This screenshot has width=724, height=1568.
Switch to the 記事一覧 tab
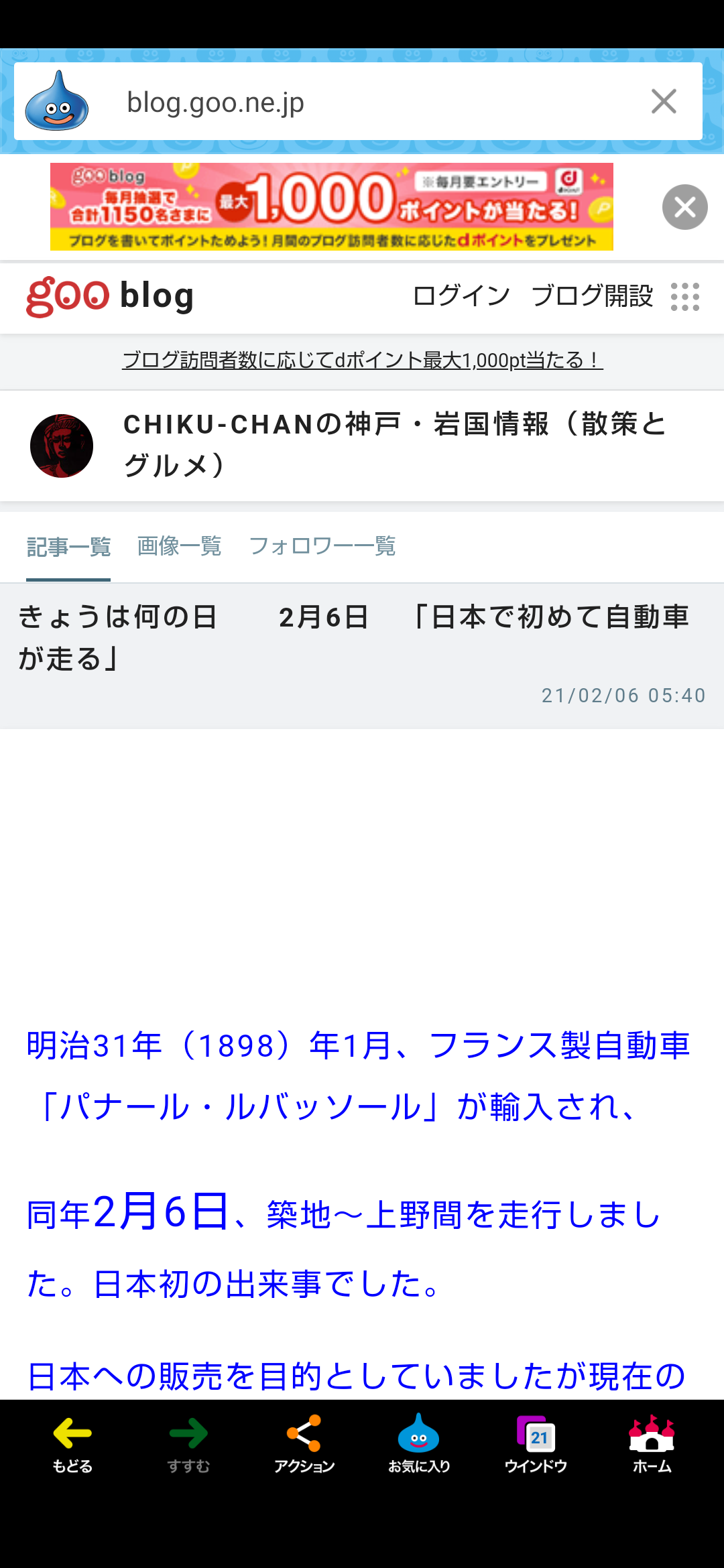(x=68, y=547)
